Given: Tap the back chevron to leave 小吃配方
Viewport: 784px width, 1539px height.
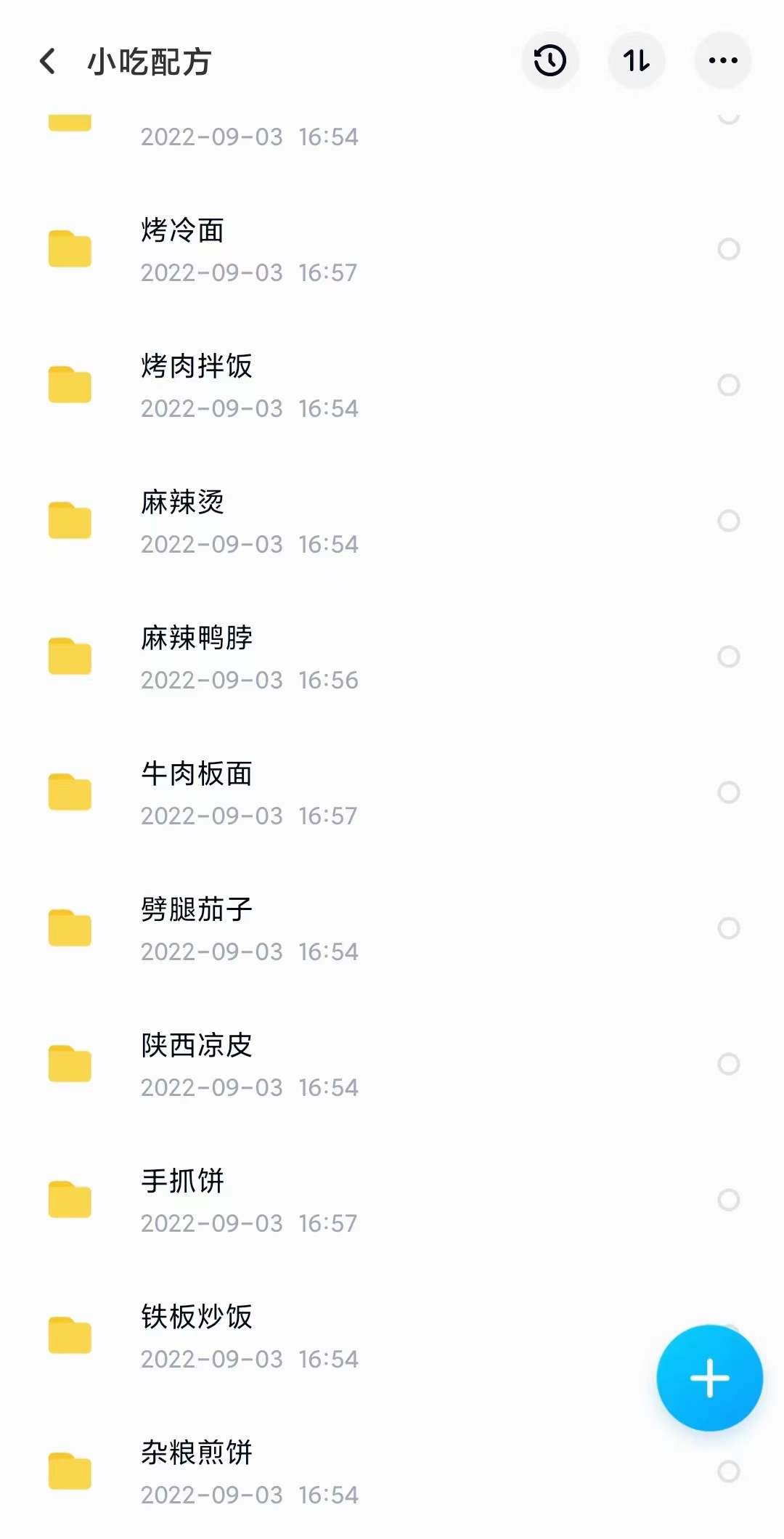Looking at the screenshot, I should click(46, 60).
